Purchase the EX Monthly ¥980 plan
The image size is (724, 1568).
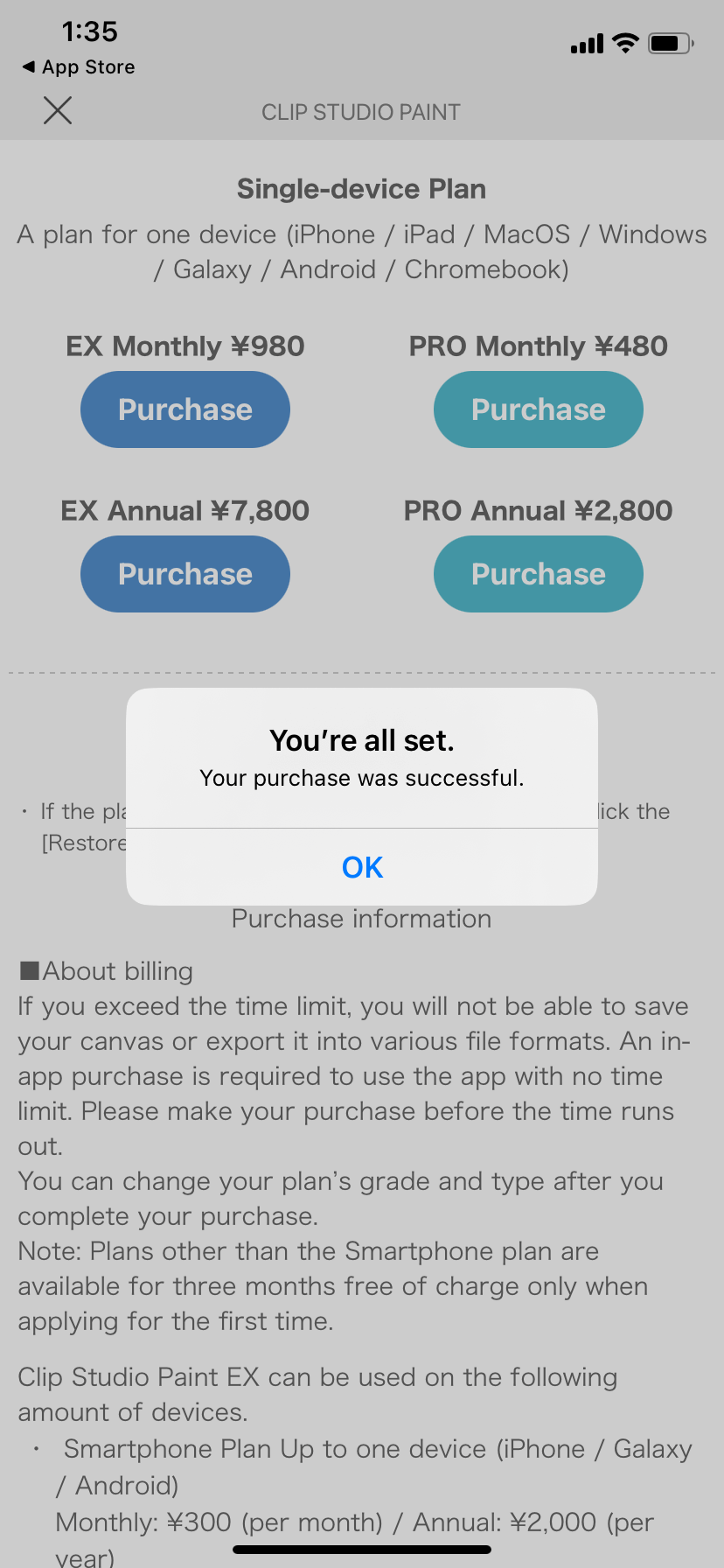185,409
